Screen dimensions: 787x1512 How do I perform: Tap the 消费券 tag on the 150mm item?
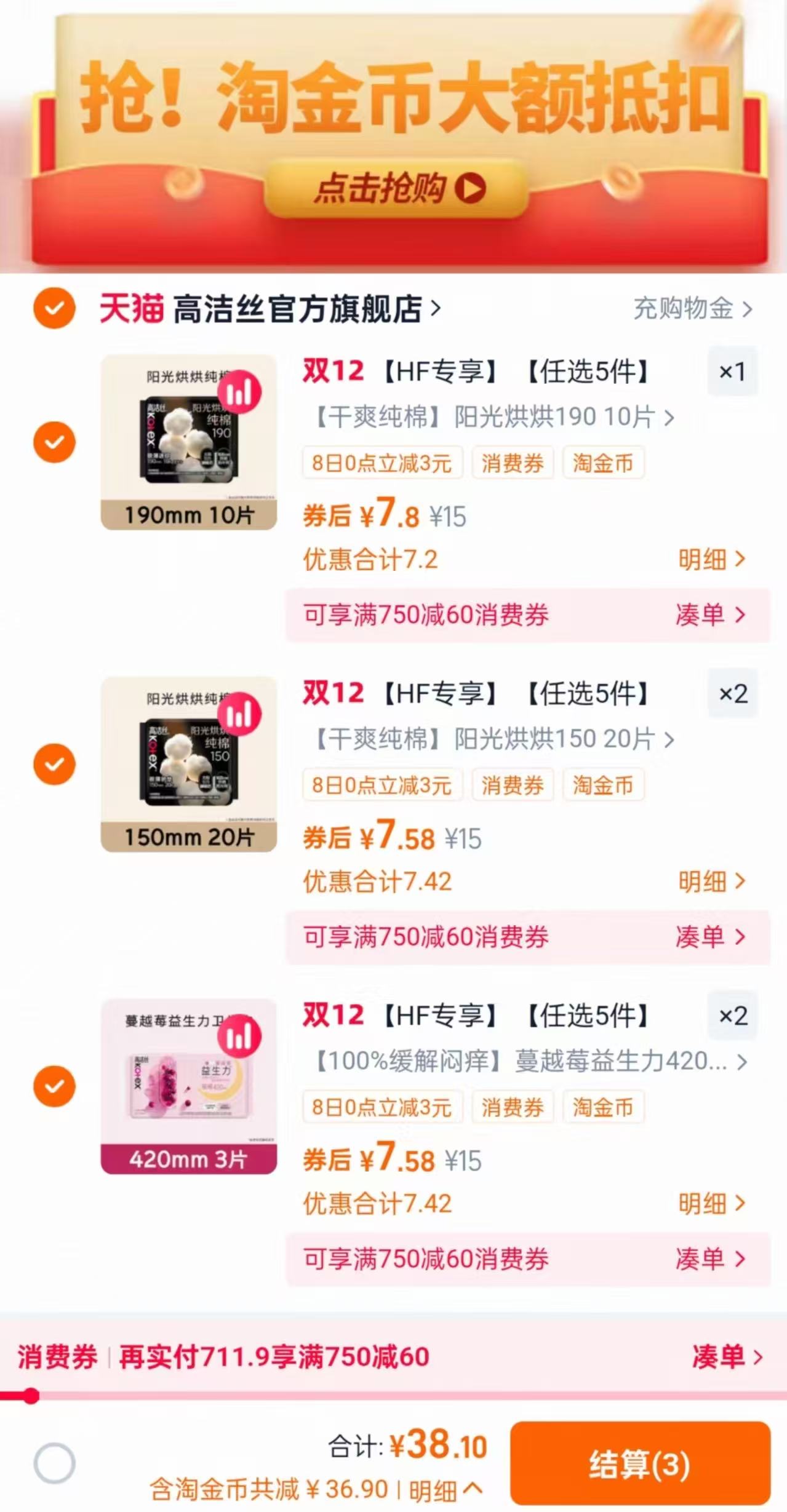pyautogui.click(x=513, y=785)
